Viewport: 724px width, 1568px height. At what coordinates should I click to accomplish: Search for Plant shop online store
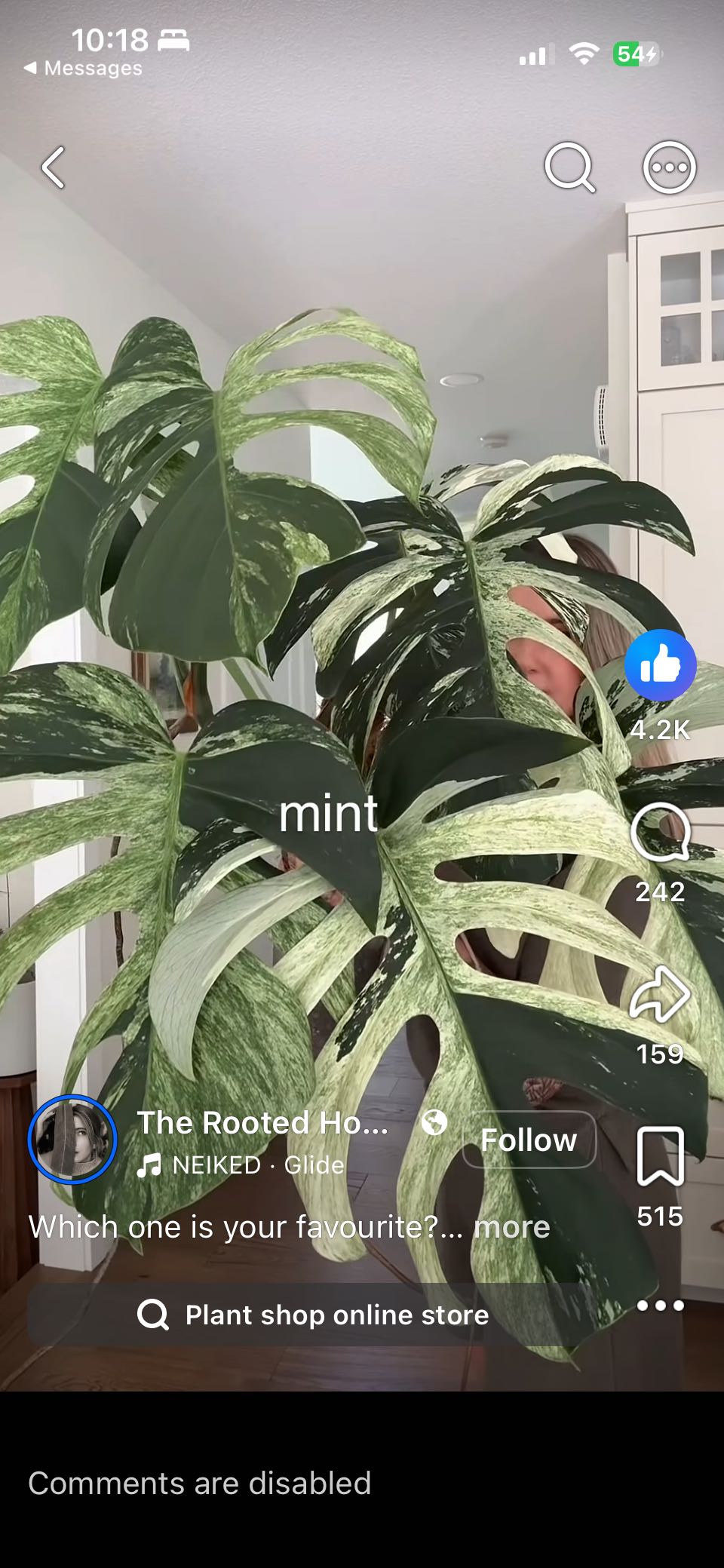(x=313, y=1315)
